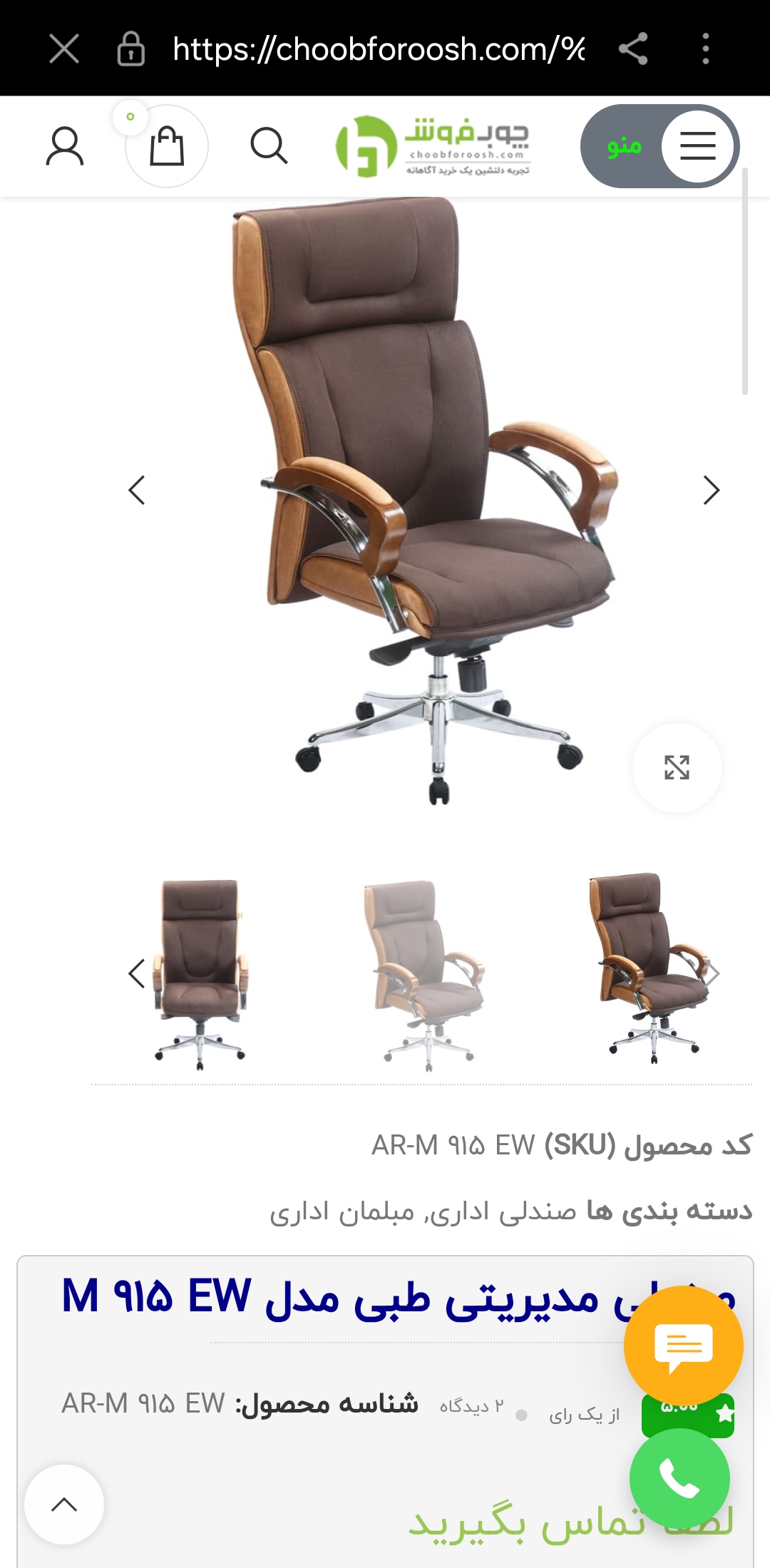Show the previous main product image
Image resolution: width=770 pixels, height=1568 pixels.
coord(137,491)
